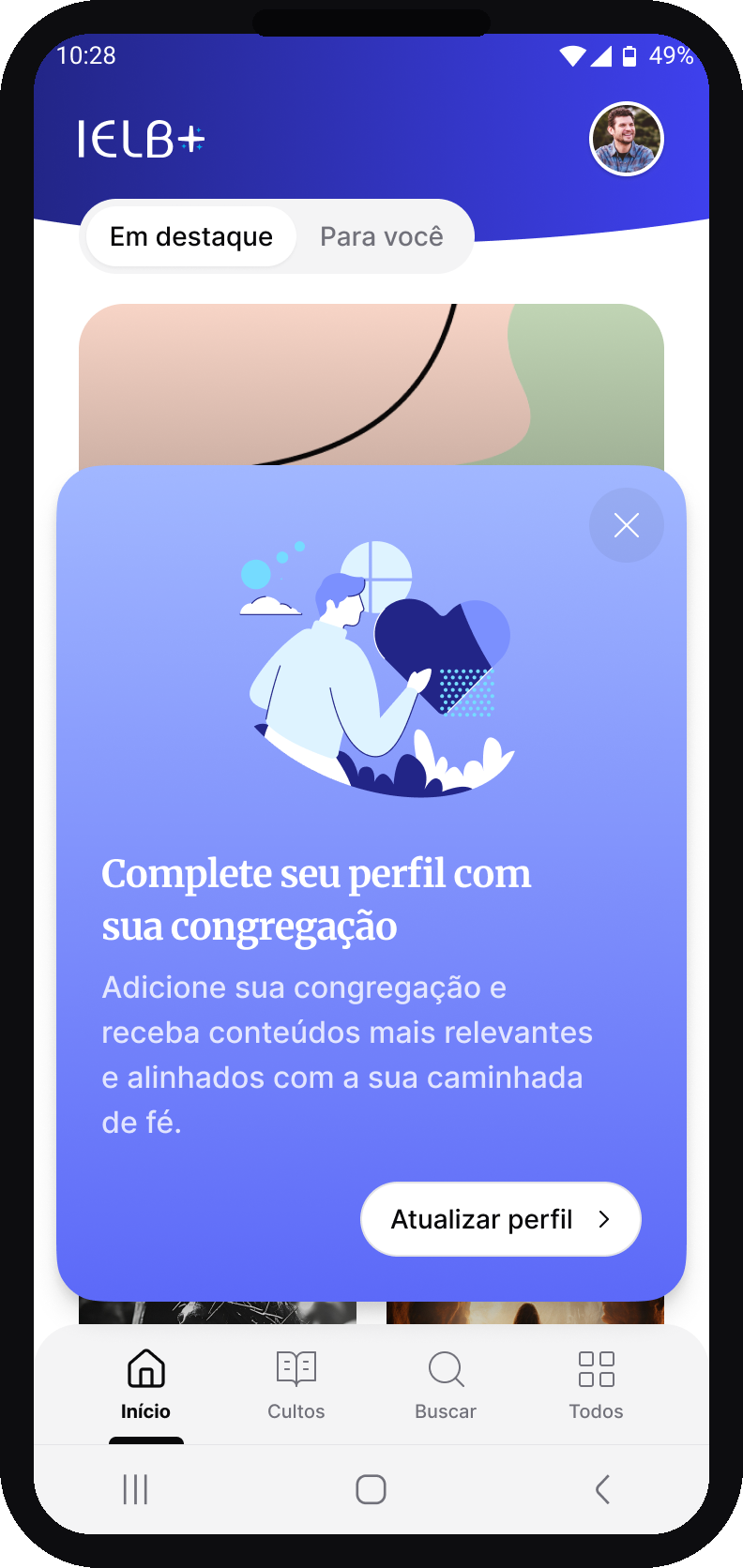
Task: Tap Atualizar perfil button
Action: [x=501, y=1219]
